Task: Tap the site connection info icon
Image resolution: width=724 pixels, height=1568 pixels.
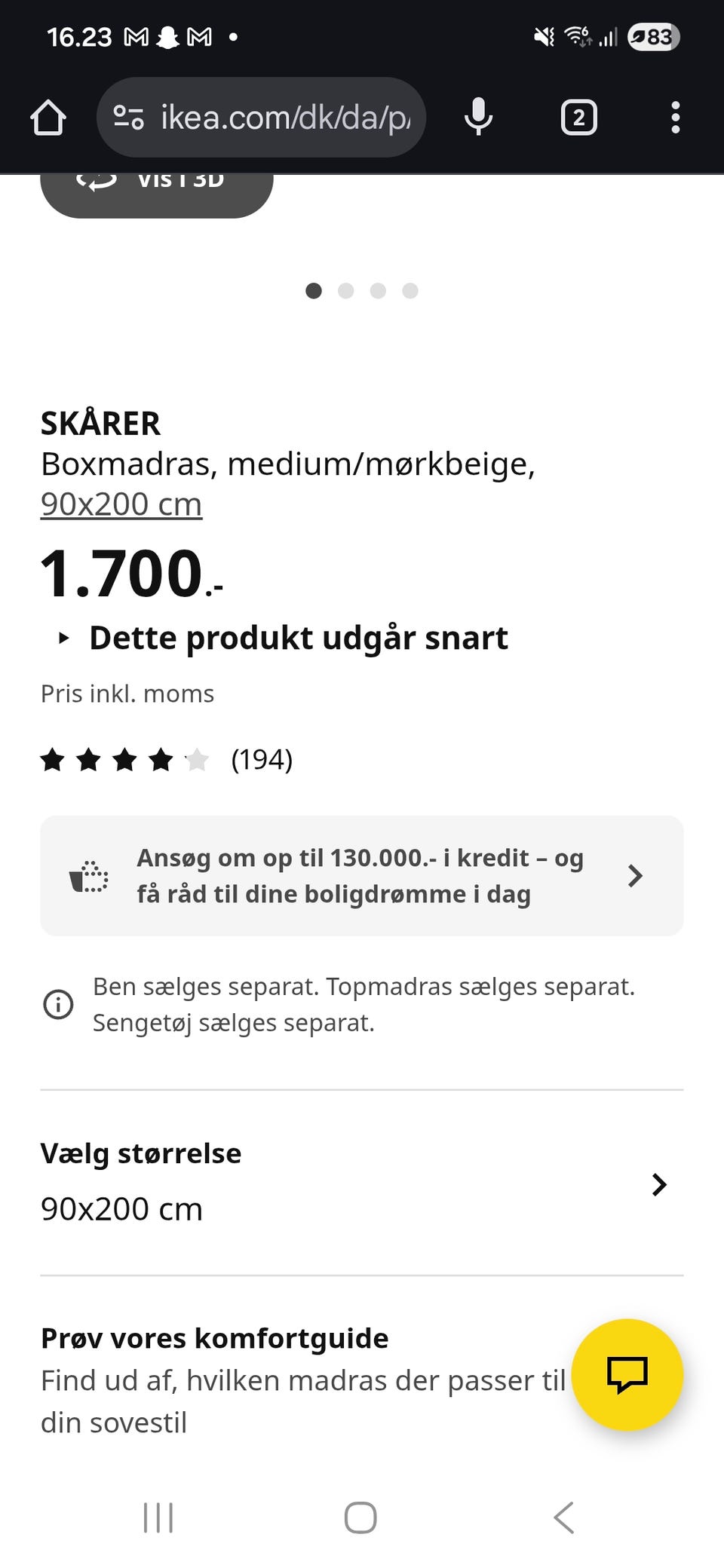Action: click(127, 117)
